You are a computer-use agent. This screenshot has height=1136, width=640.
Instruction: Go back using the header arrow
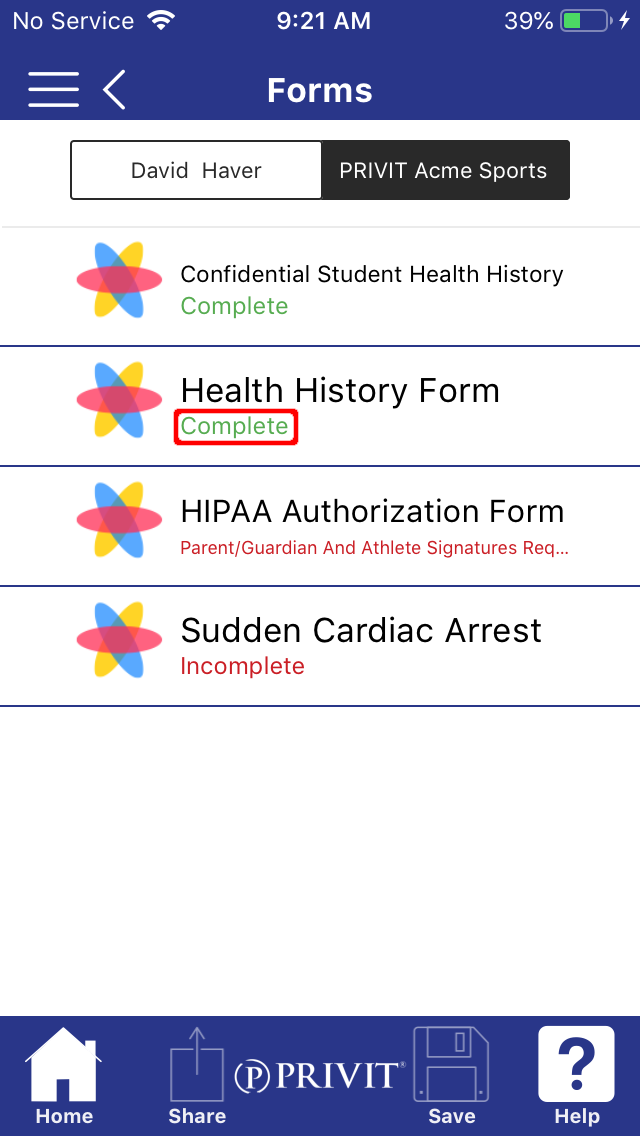(115, 90)
